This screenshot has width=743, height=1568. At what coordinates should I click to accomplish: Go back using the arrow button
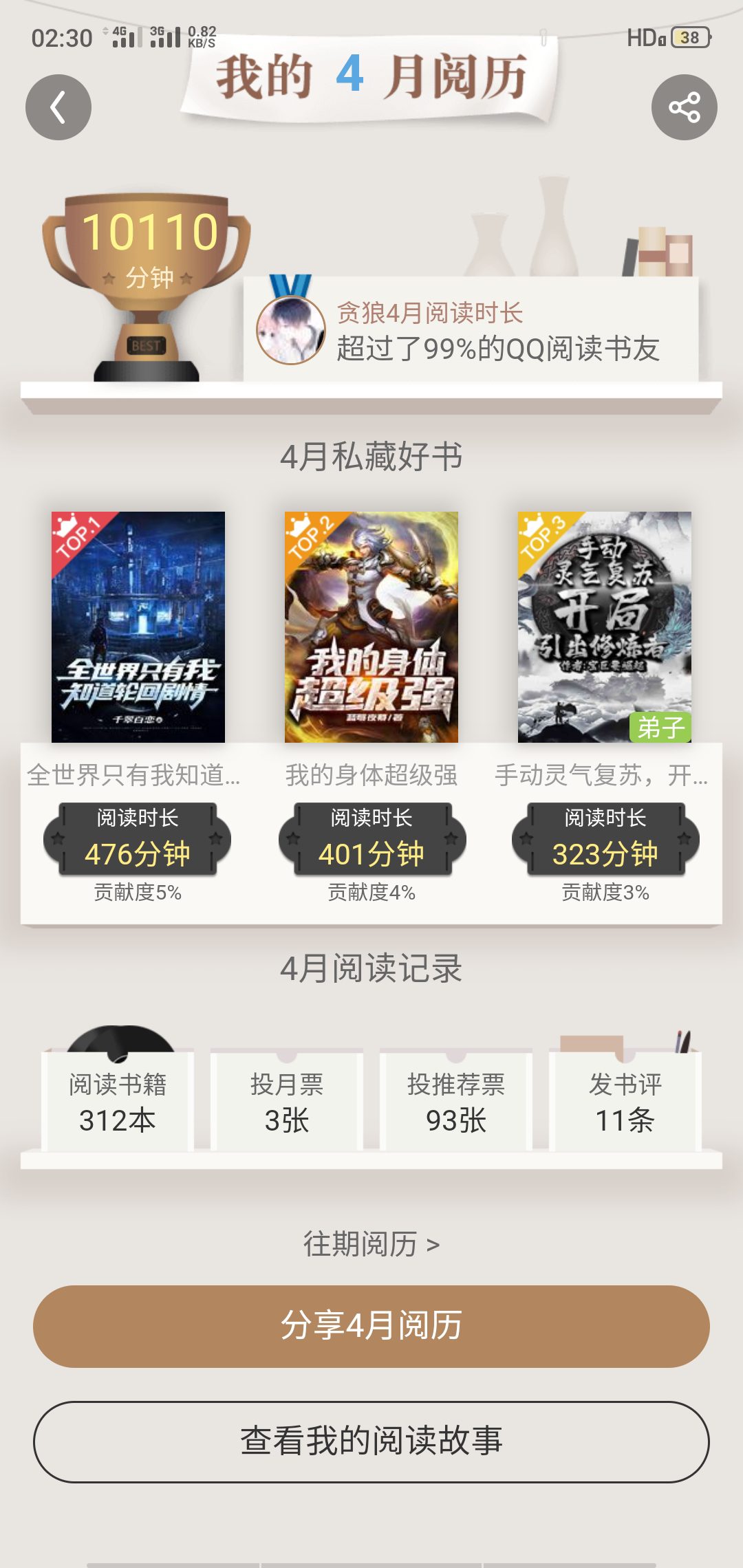[x=58, y=107]
